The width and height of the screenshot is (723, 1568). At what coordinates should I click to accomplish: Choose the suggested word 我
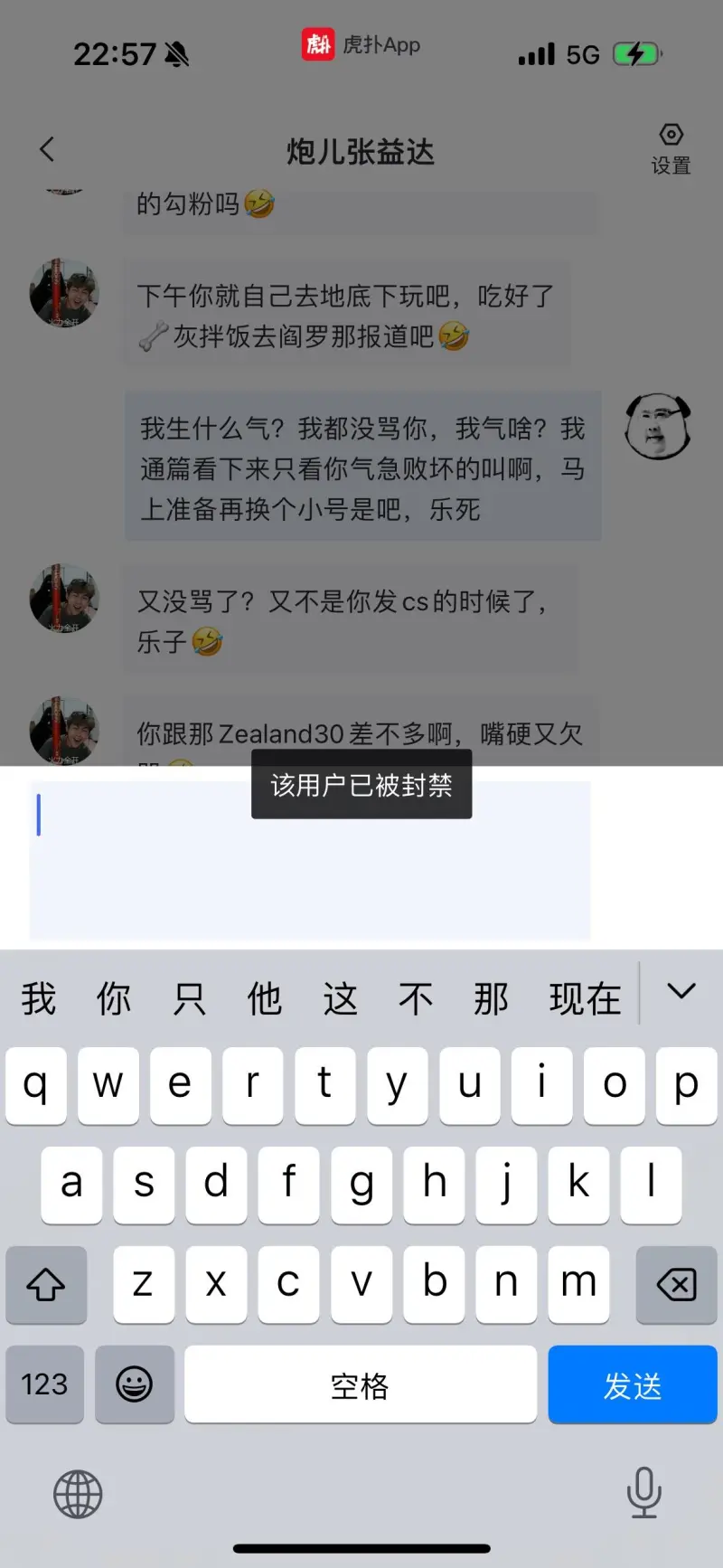pos(39,998)
